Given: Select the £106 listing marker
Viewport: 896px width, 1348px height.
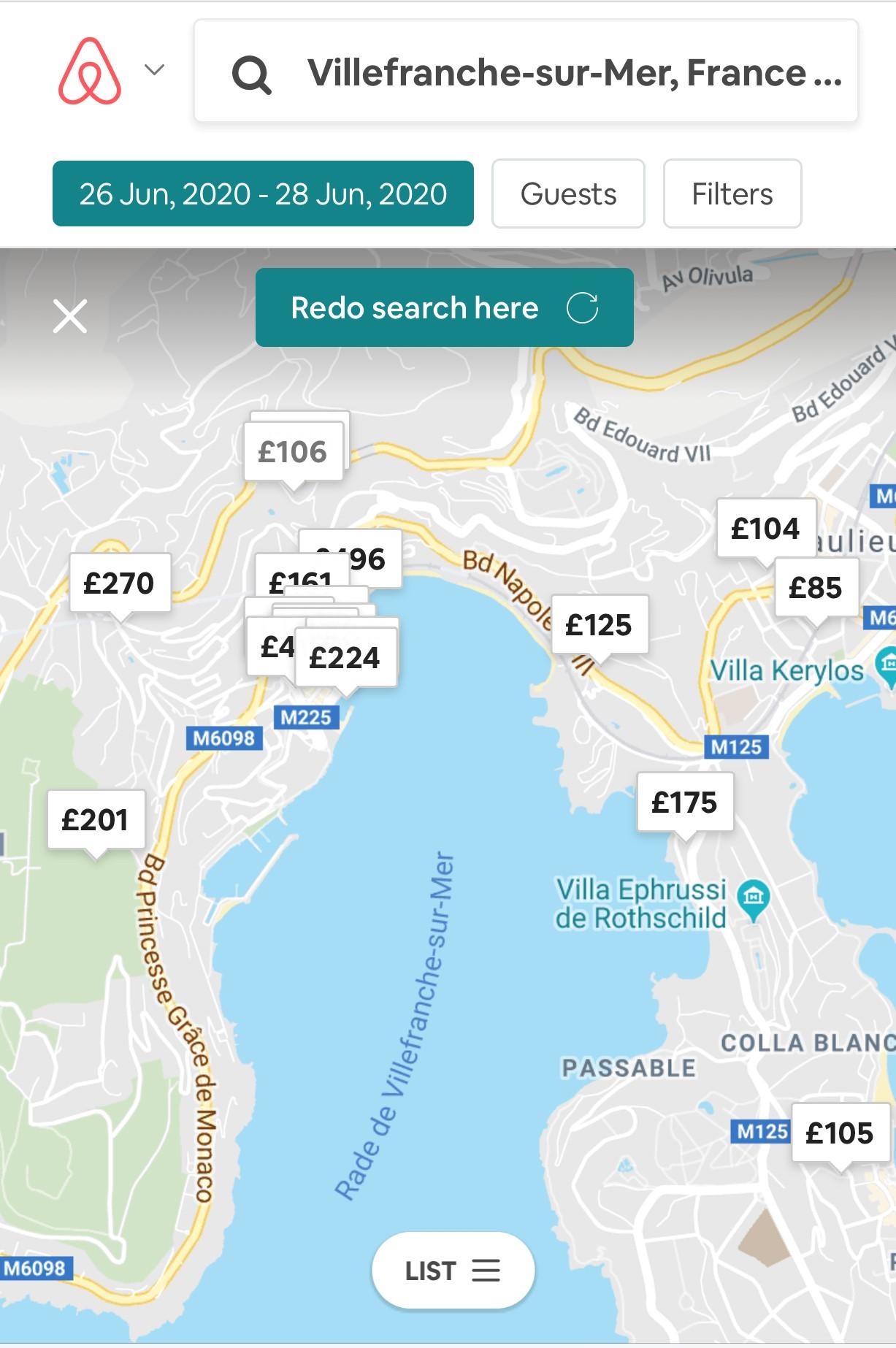Looking at the screenshot, I should (x=293, y=452).
